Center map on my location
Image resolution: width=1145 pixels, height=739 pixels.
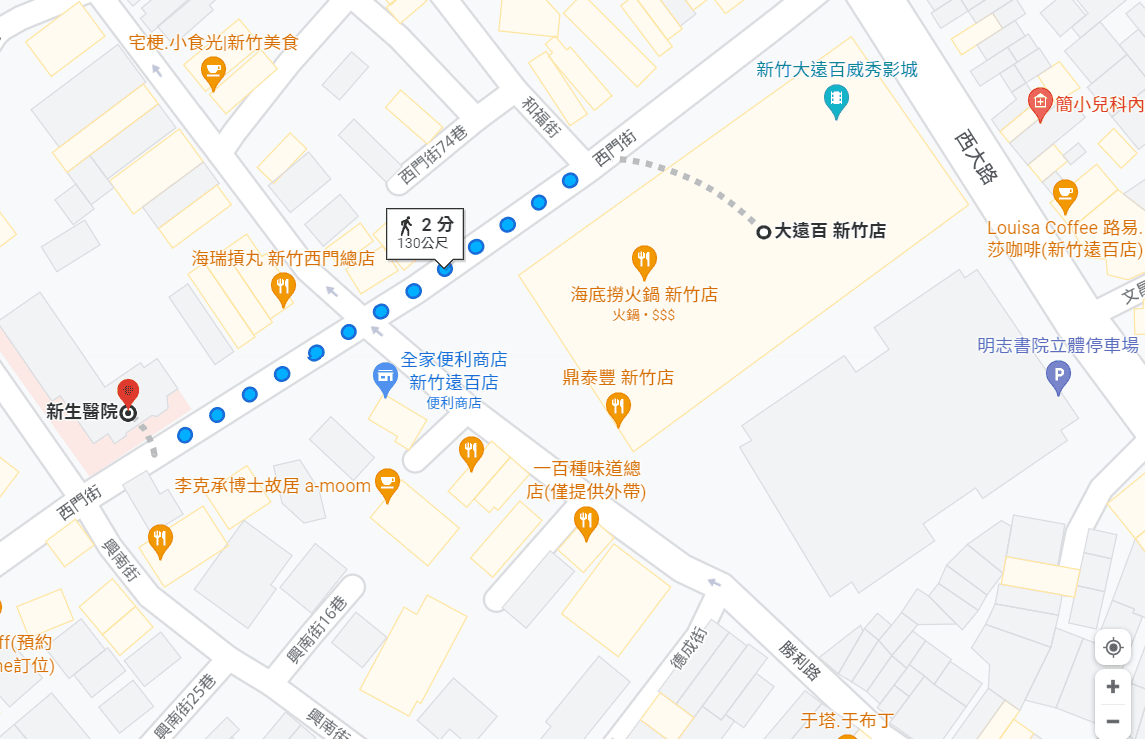1112,648
